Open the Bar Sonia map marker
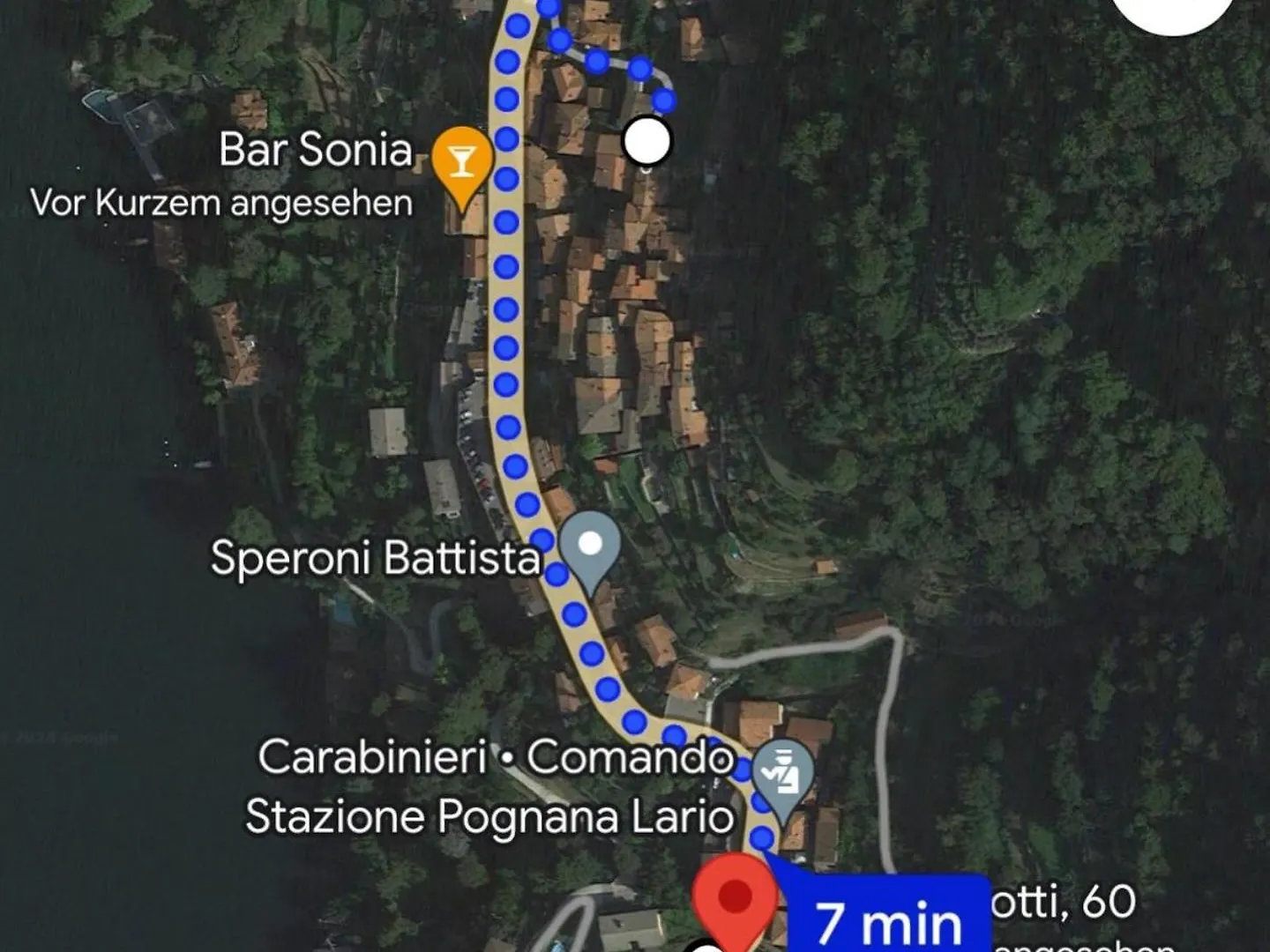The width and height of the screenshot is (1270, 952). coord(461,163)
